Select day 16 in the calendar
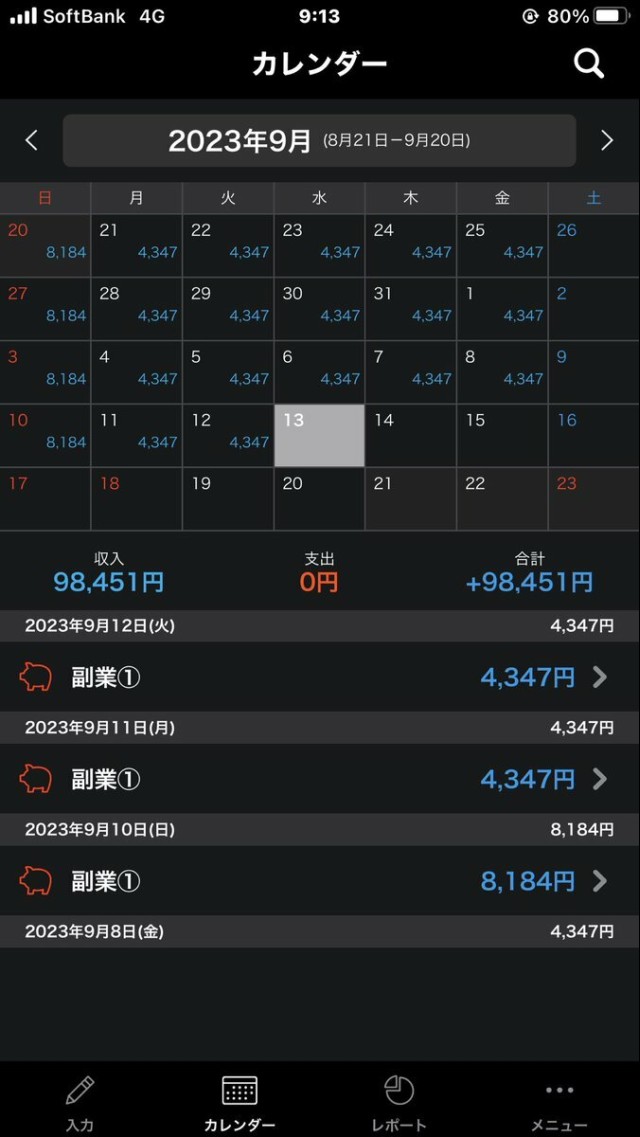Image resolution: width=640 pixels, height=1137 pixels. pos(594,436)
